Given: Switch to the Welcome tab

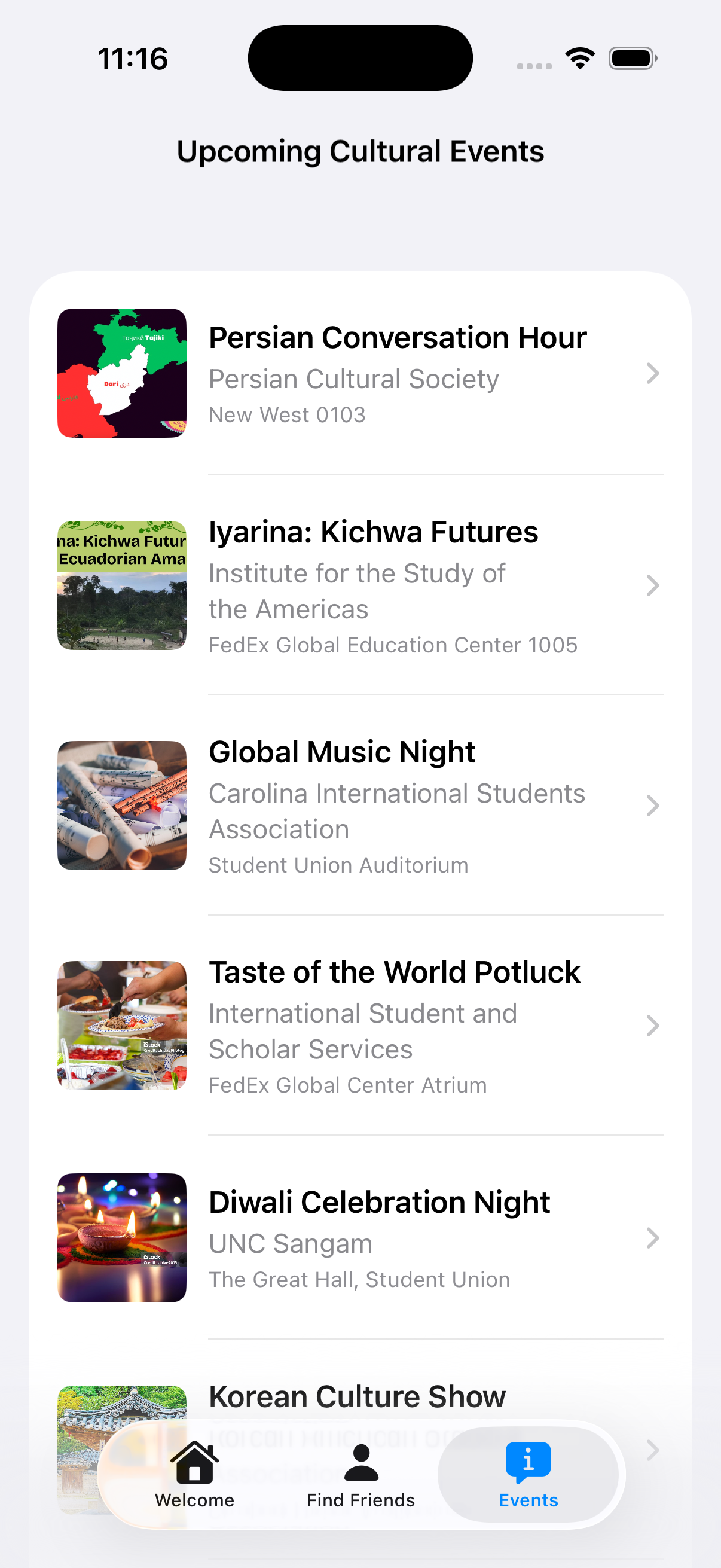Looking at the screenshot, I should pos(194,1474).
